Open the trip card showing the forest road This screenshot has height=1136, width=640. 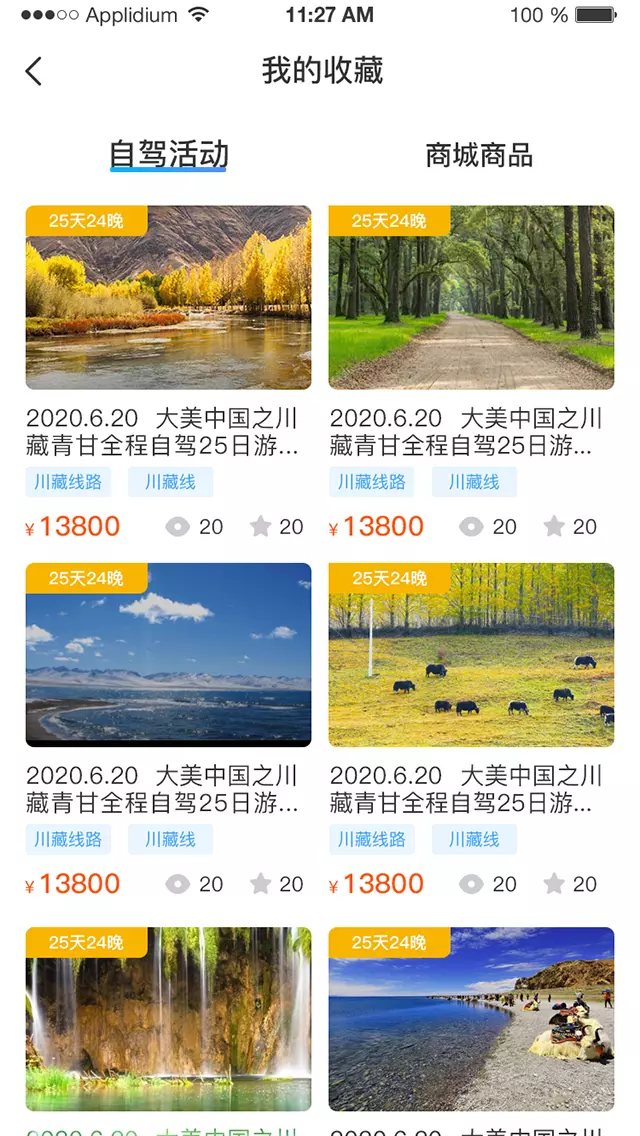[x=471, y=298]
